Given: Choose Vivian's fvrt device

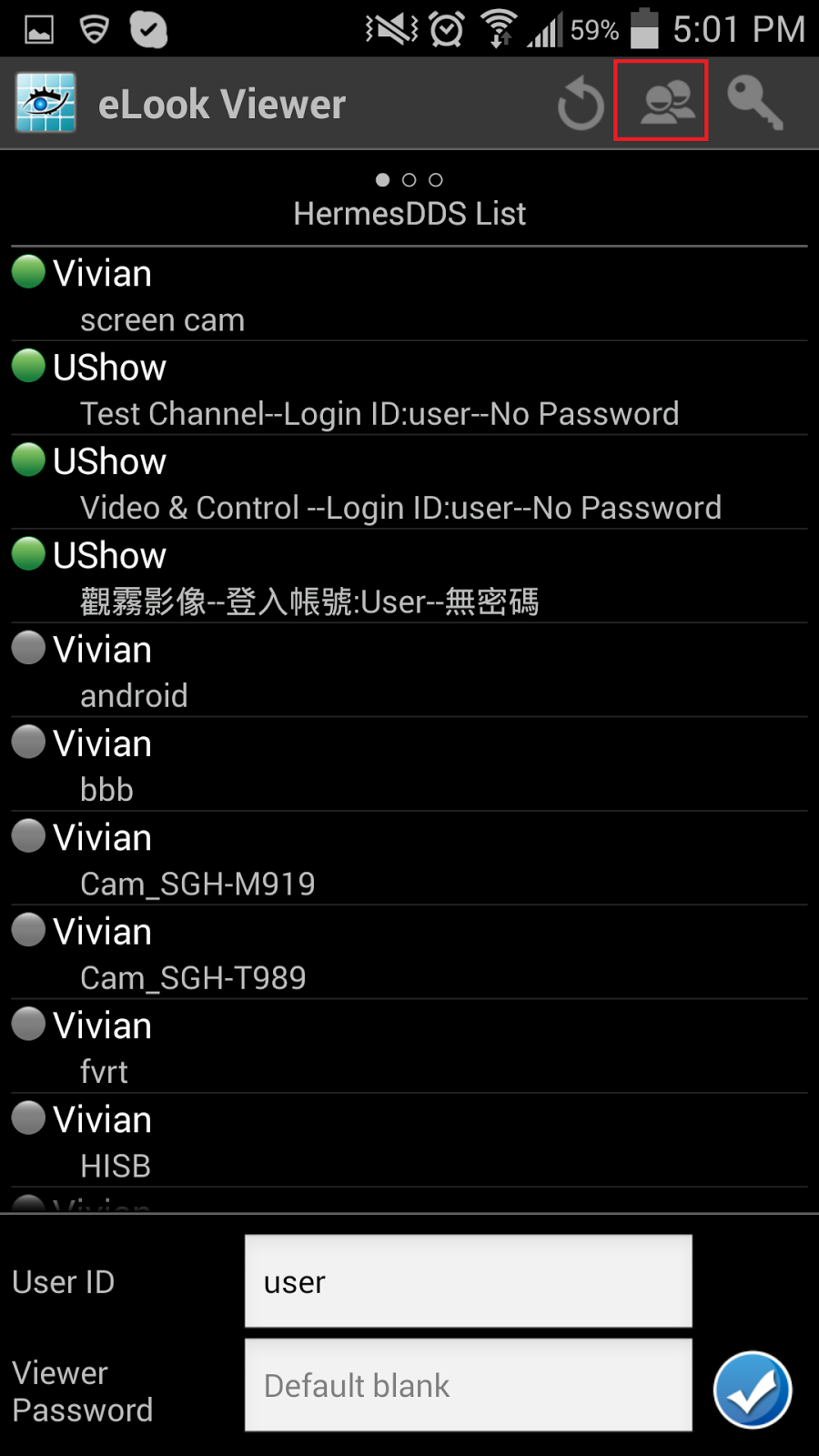Looking at the screenshot, I should pyautogui.click(x=409, y=1046).
